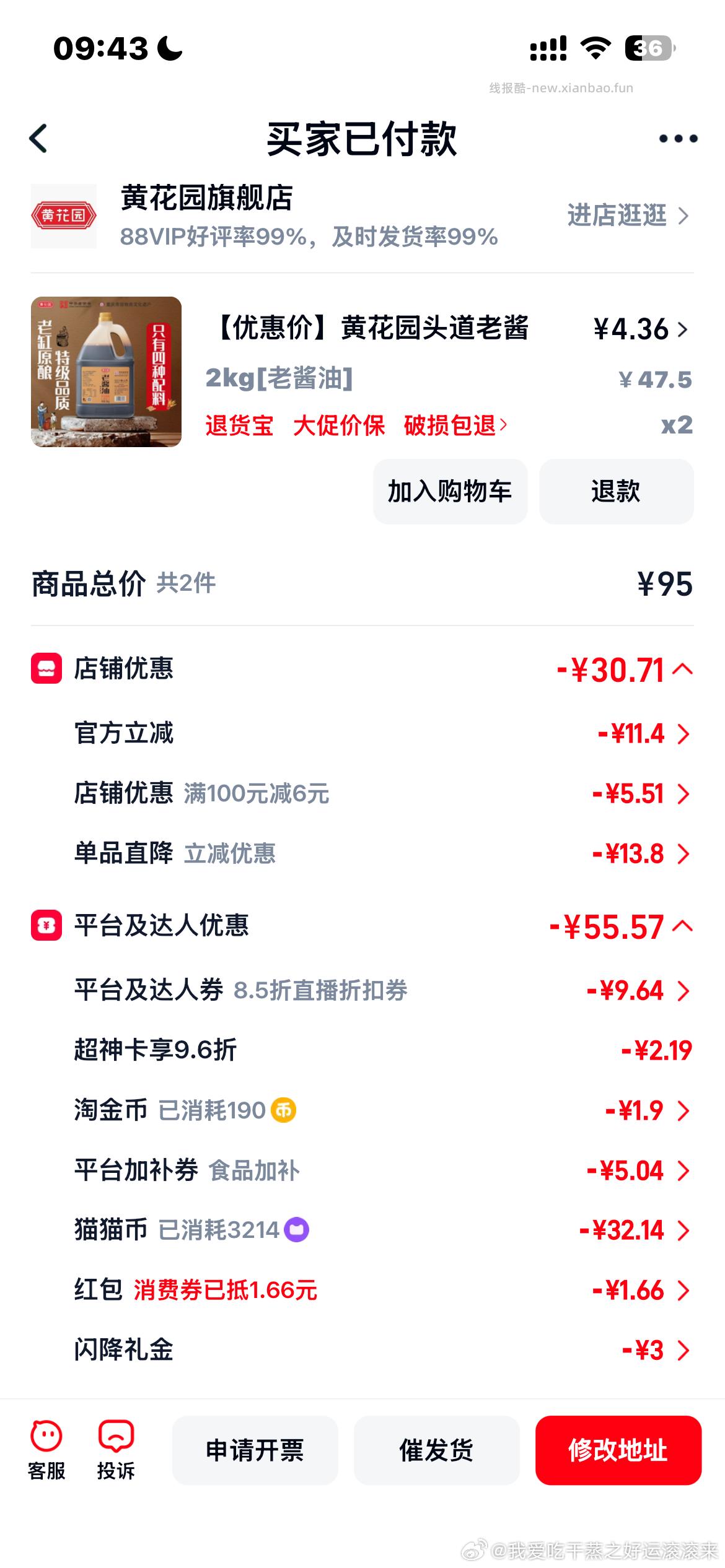Open the top-right more options menu

coord(676,137)
